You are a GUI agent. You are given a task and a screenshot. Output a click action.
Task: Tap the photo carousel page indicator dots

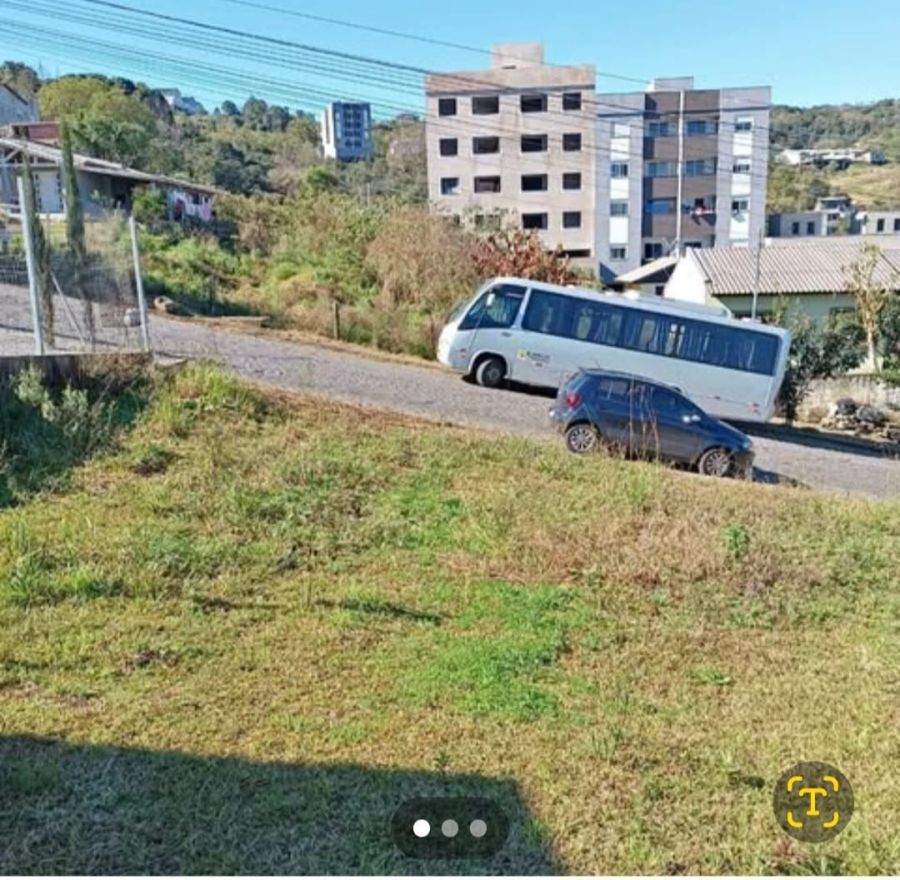(x=450, y=828)
